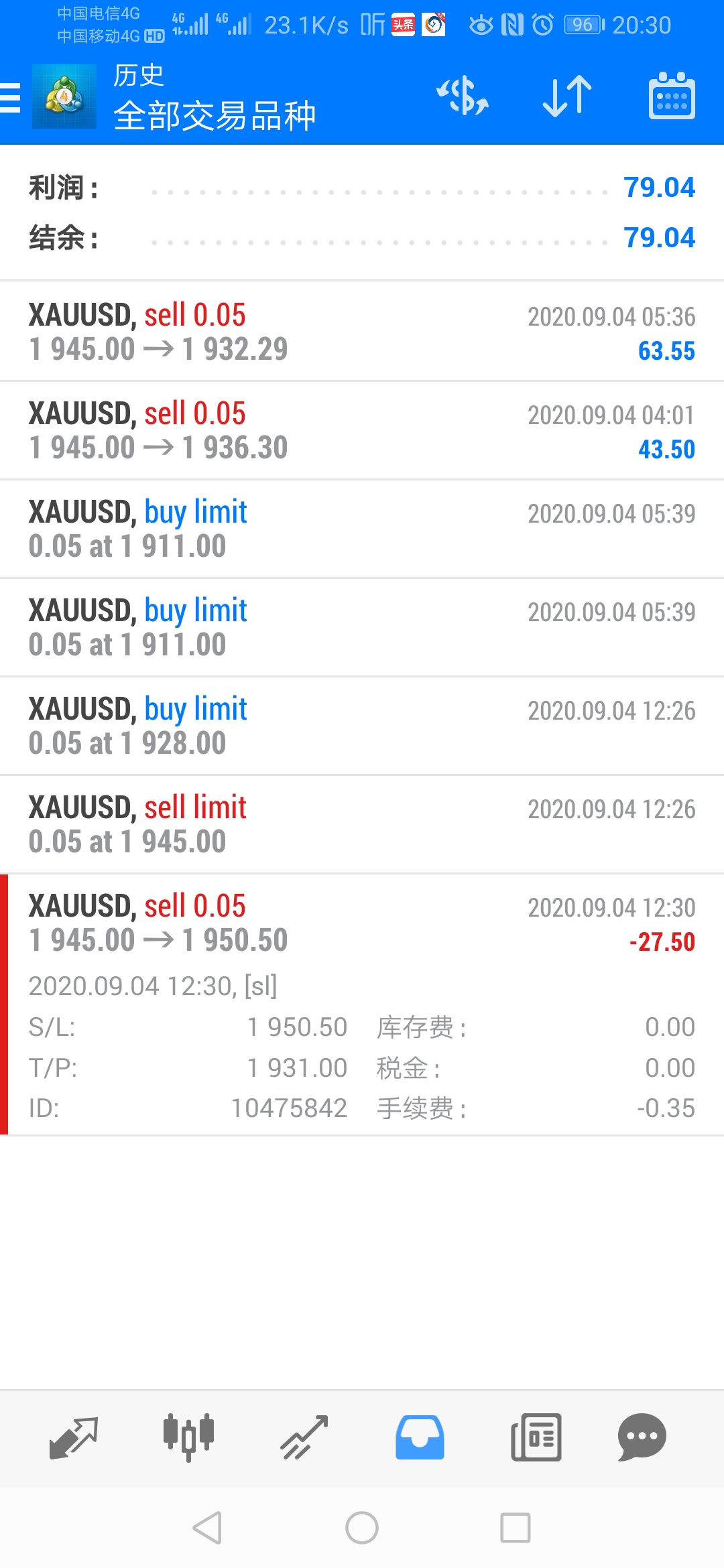This screenshot has height=1568, width=724.
Task: Select the History inbox tab
Action: [x=420, y=1437]
